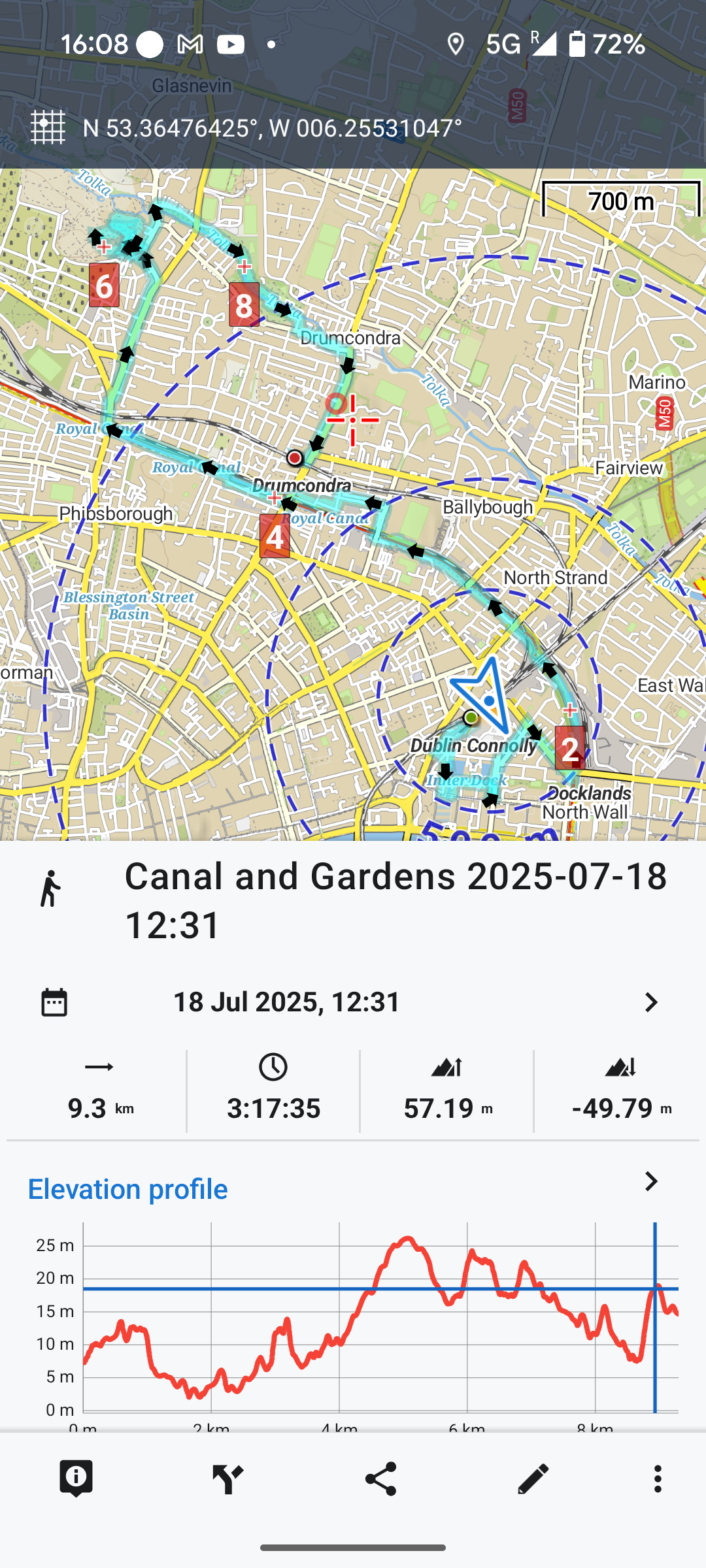Tap the coordinate grid icon
The height and width of the screenshot is (1568, 706).
coord(48,127)
